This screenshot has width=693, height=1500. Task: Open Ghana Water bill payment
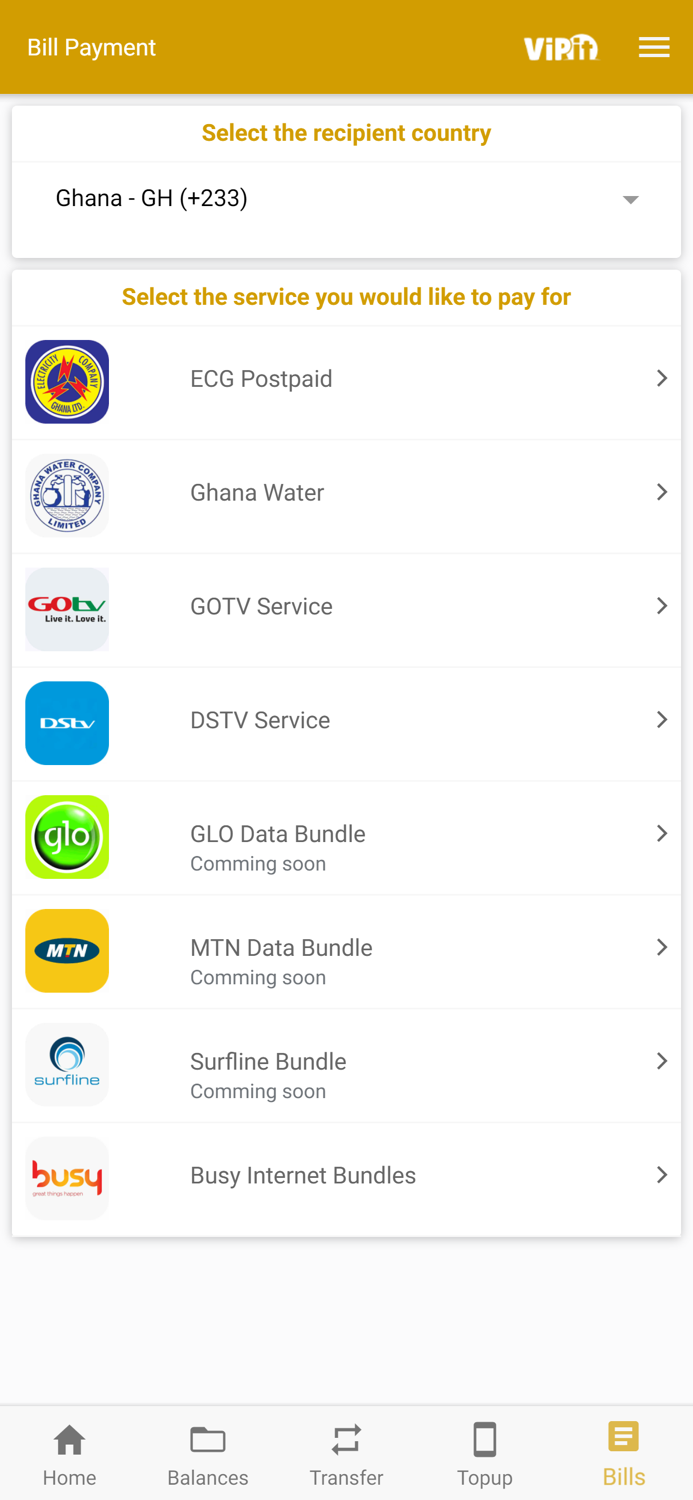[x=346, y=495]
